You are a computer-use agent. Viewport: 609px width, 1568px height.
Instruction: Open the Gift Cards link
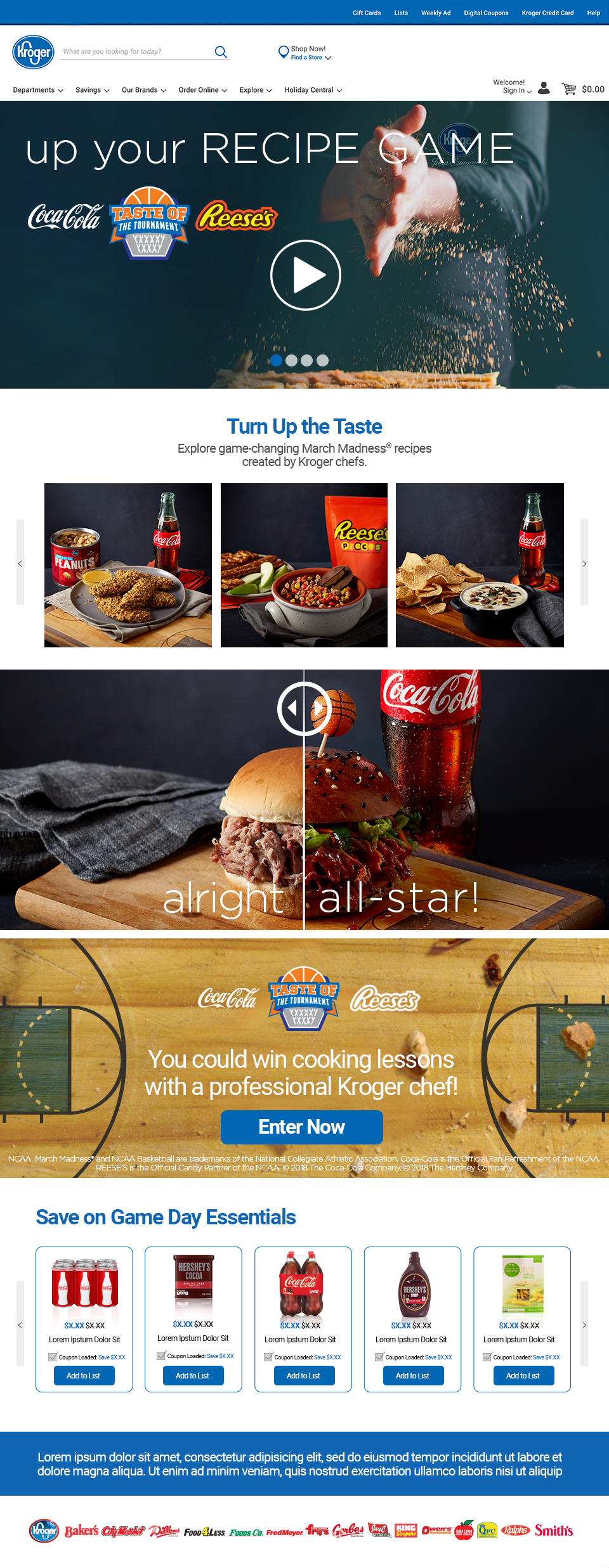pyautogui.click(x=367, y=13)
